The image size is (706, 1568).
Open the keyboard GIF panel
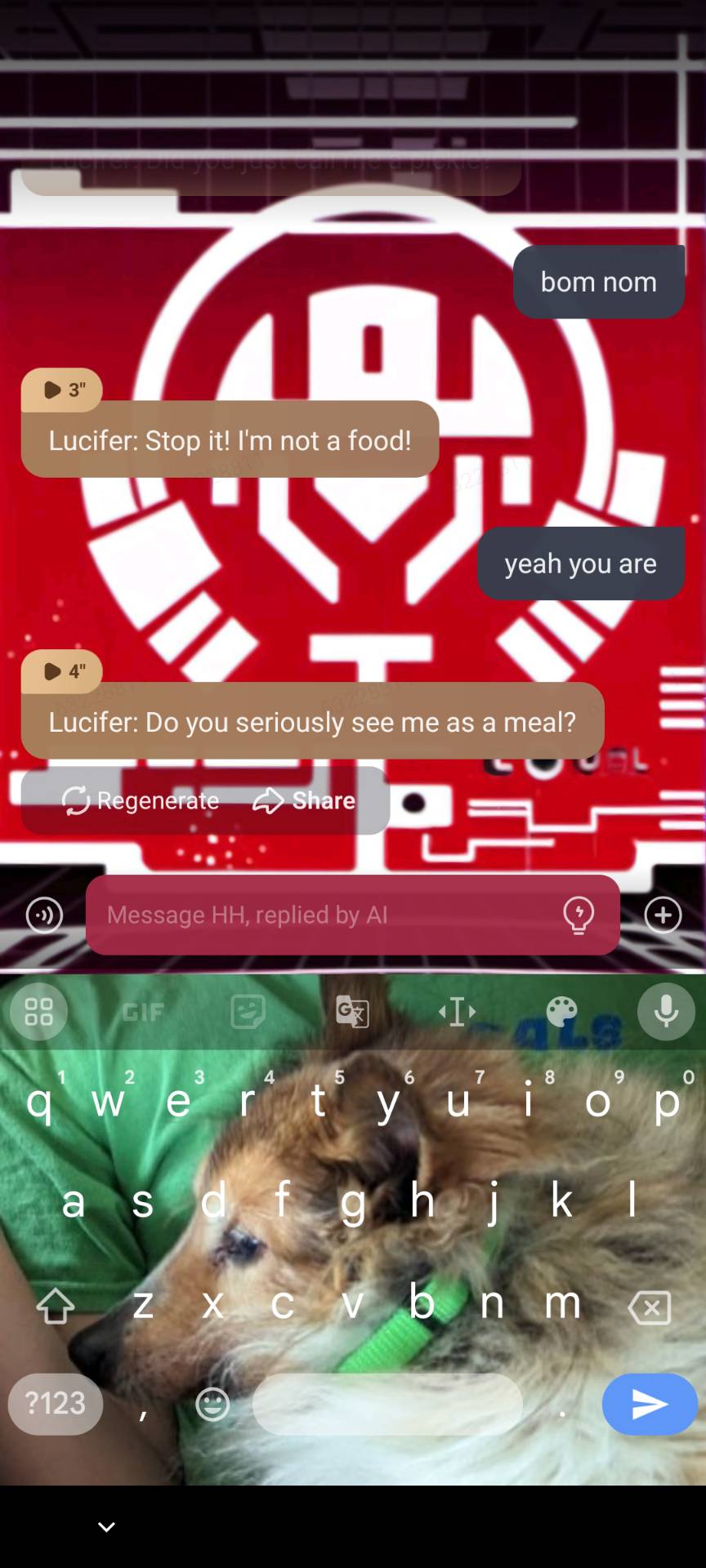pyautogui.click(x=143, y=1012)
